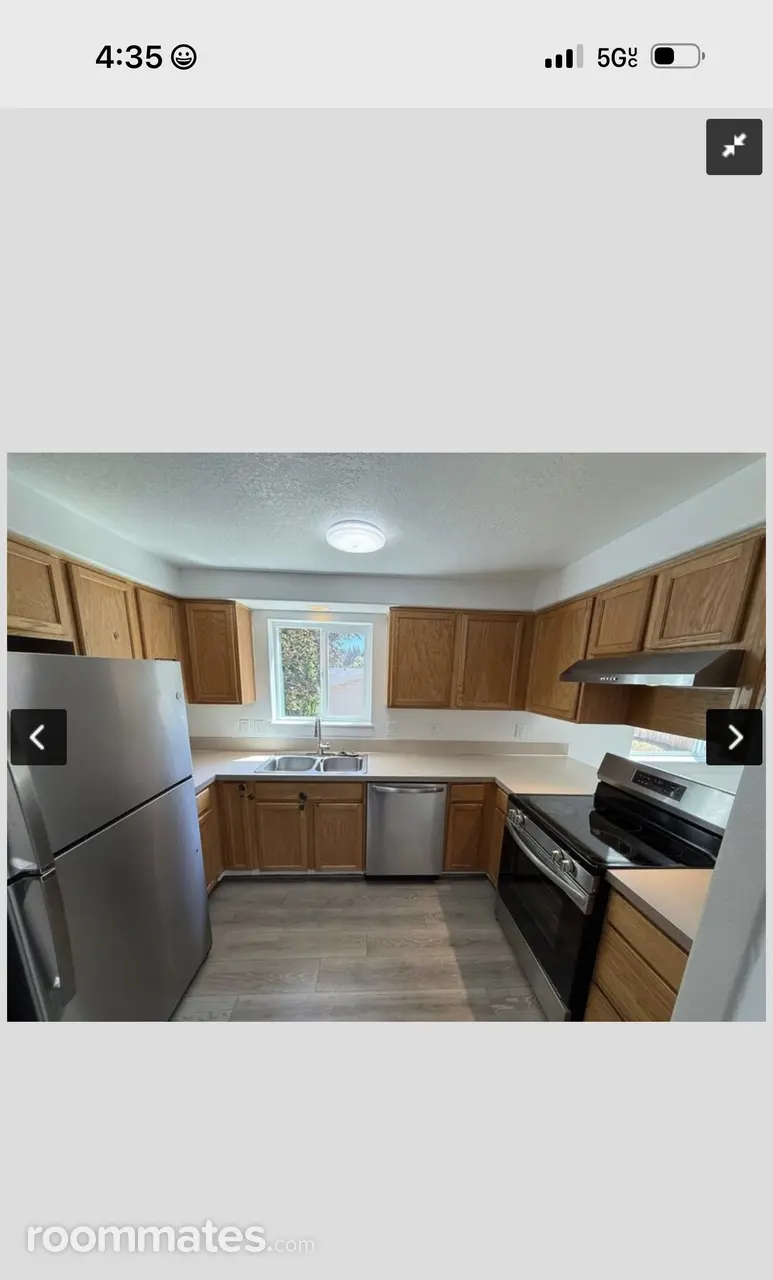Exit fullscreen photo view
Image resolution: width=773 pixels, height=1280 pixels.
click(x=734, y=147)
